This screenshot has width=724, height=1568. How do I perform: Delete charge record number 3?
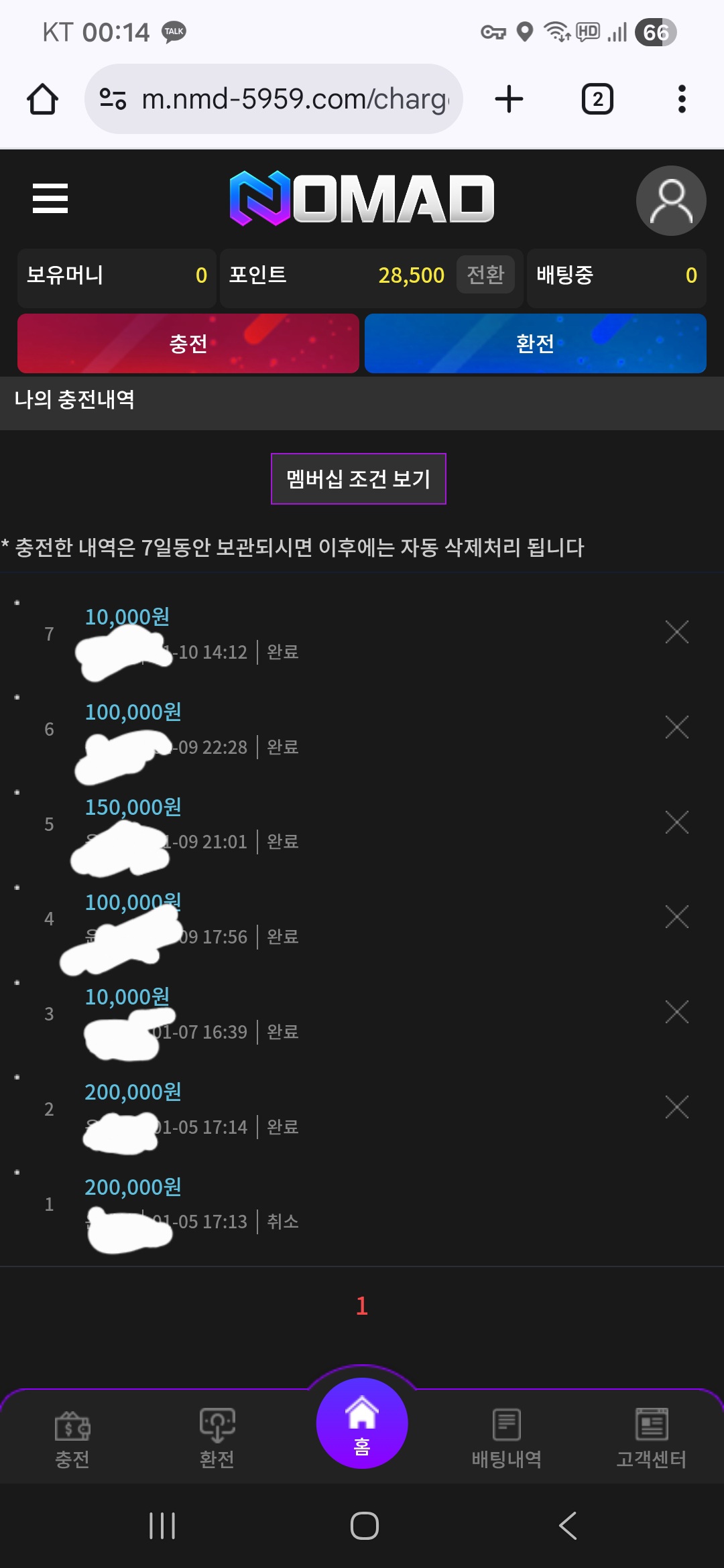(x=676, y=1012)
